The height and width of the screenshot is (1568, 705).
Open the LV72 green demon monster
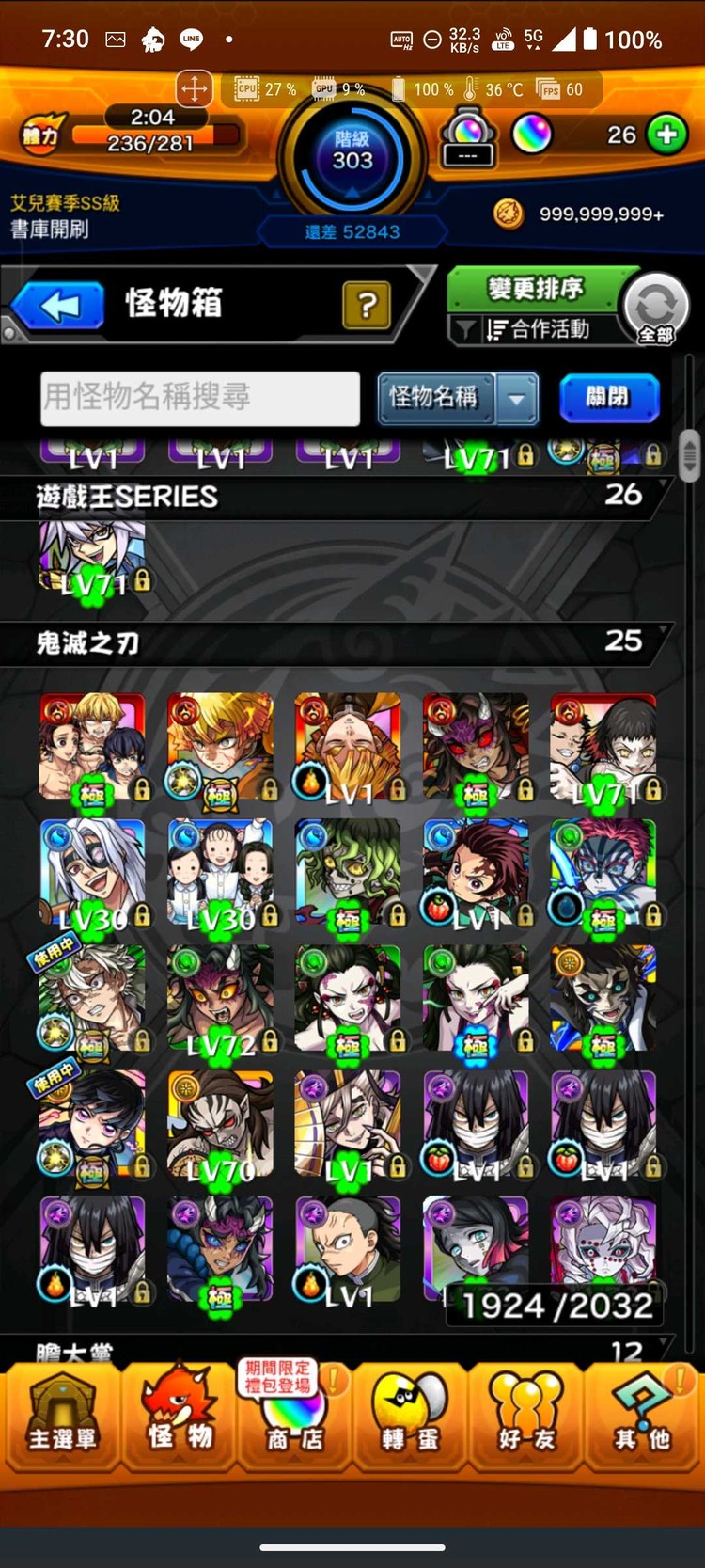click(x=220, y=999)
